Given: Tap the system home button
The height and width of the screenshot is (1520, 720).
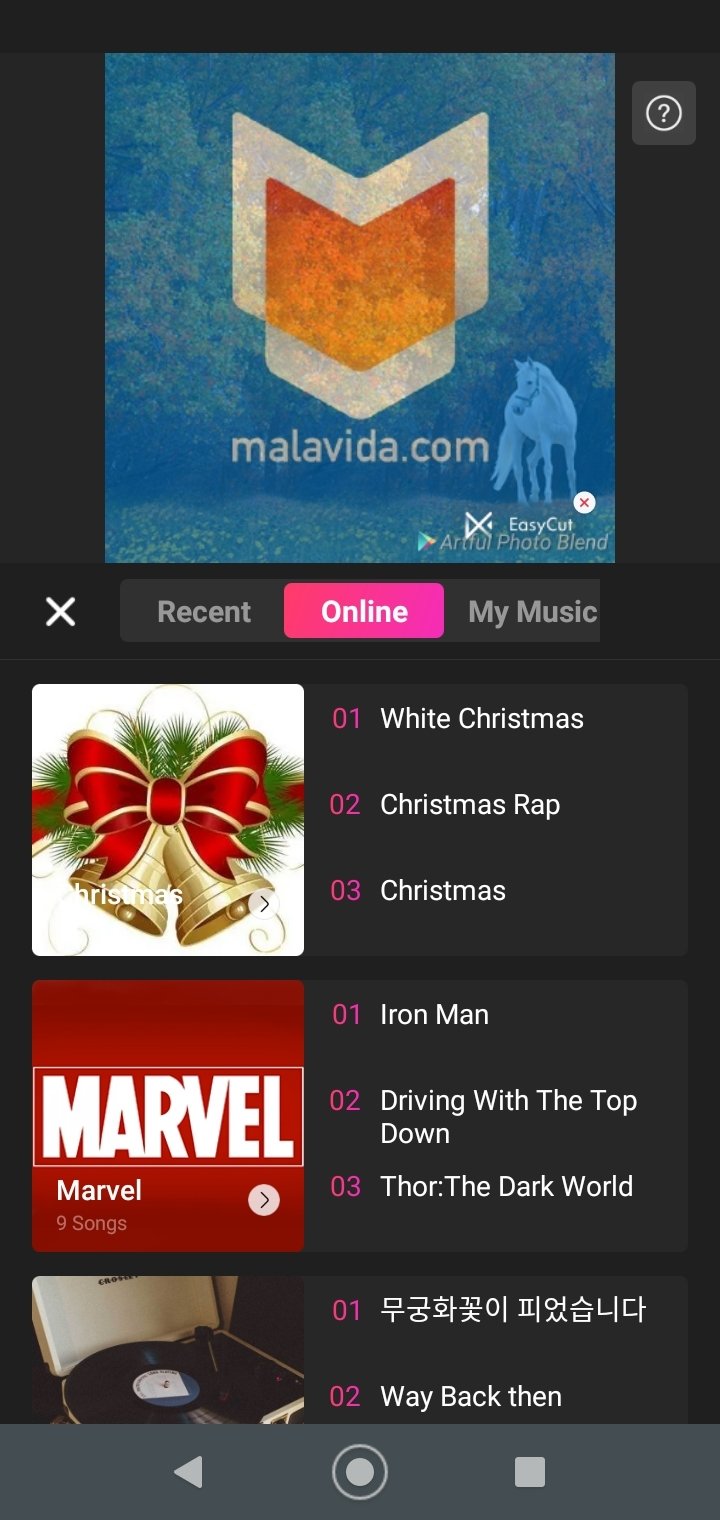Looking at the screenshot, I should coord(360,1472).
